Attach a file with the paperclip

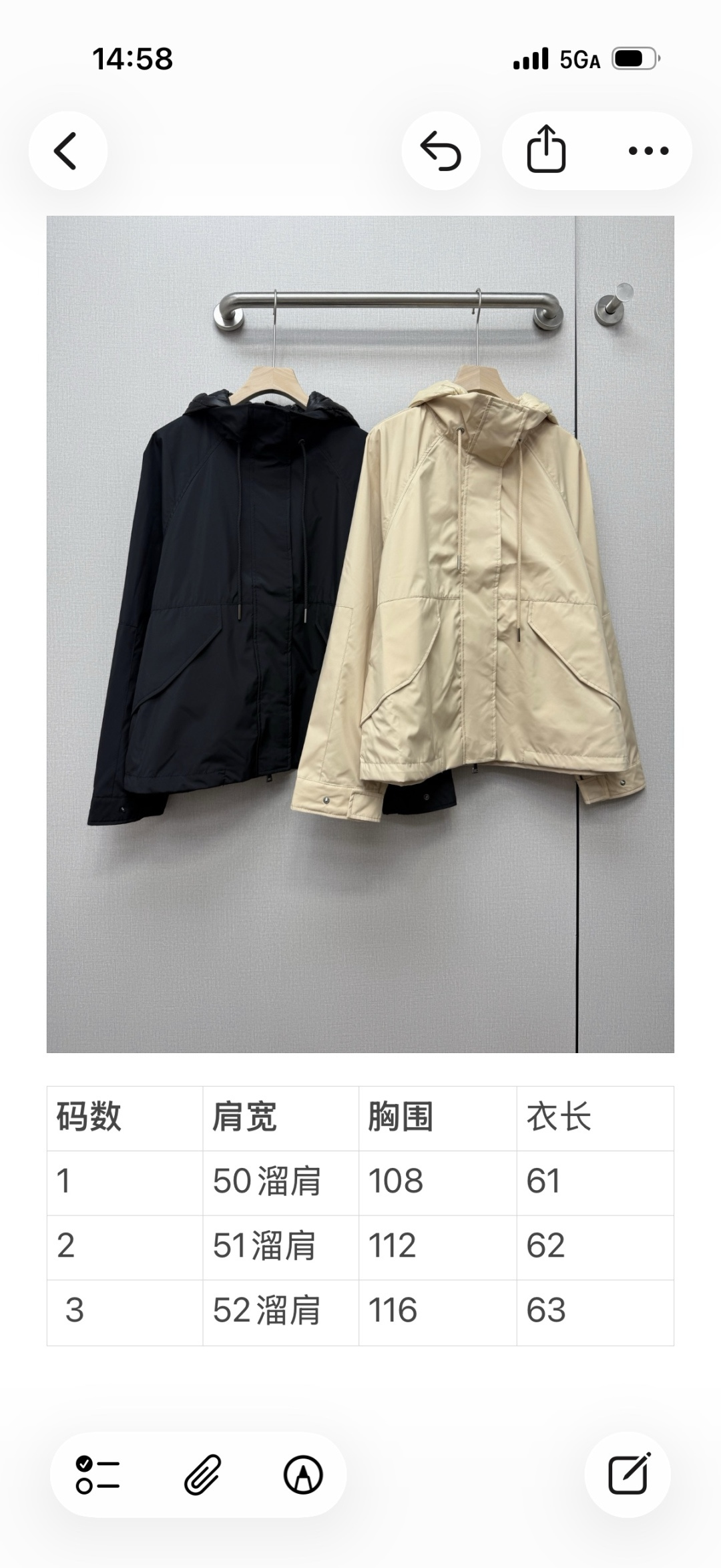click(x=202, y=1475)
